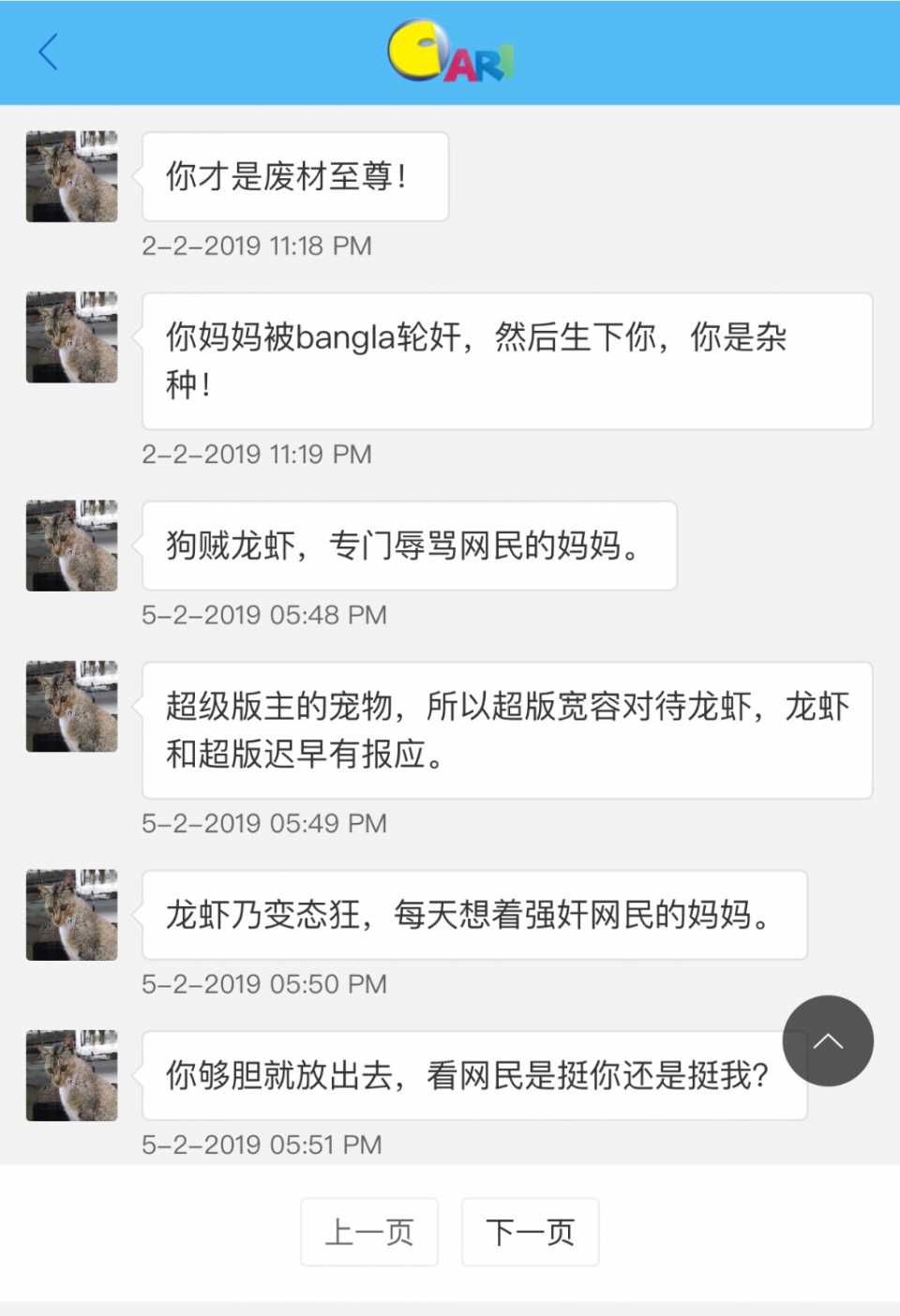Tap the CARI logo in header
This screenshot has height=1316, width=900.
(x=451, y=52)
